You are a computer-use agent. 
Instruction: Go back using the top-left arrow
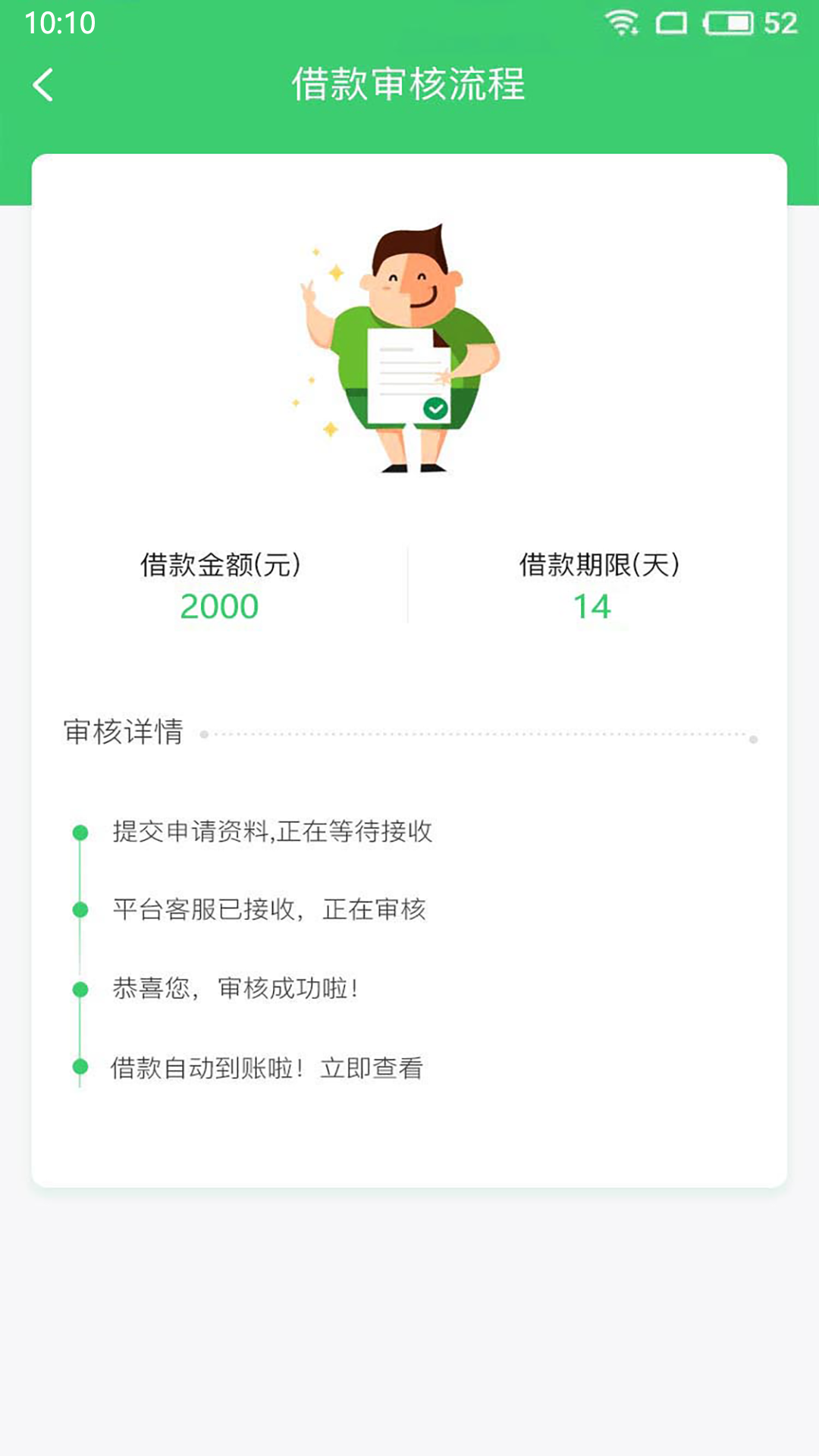tap(43, 84)
